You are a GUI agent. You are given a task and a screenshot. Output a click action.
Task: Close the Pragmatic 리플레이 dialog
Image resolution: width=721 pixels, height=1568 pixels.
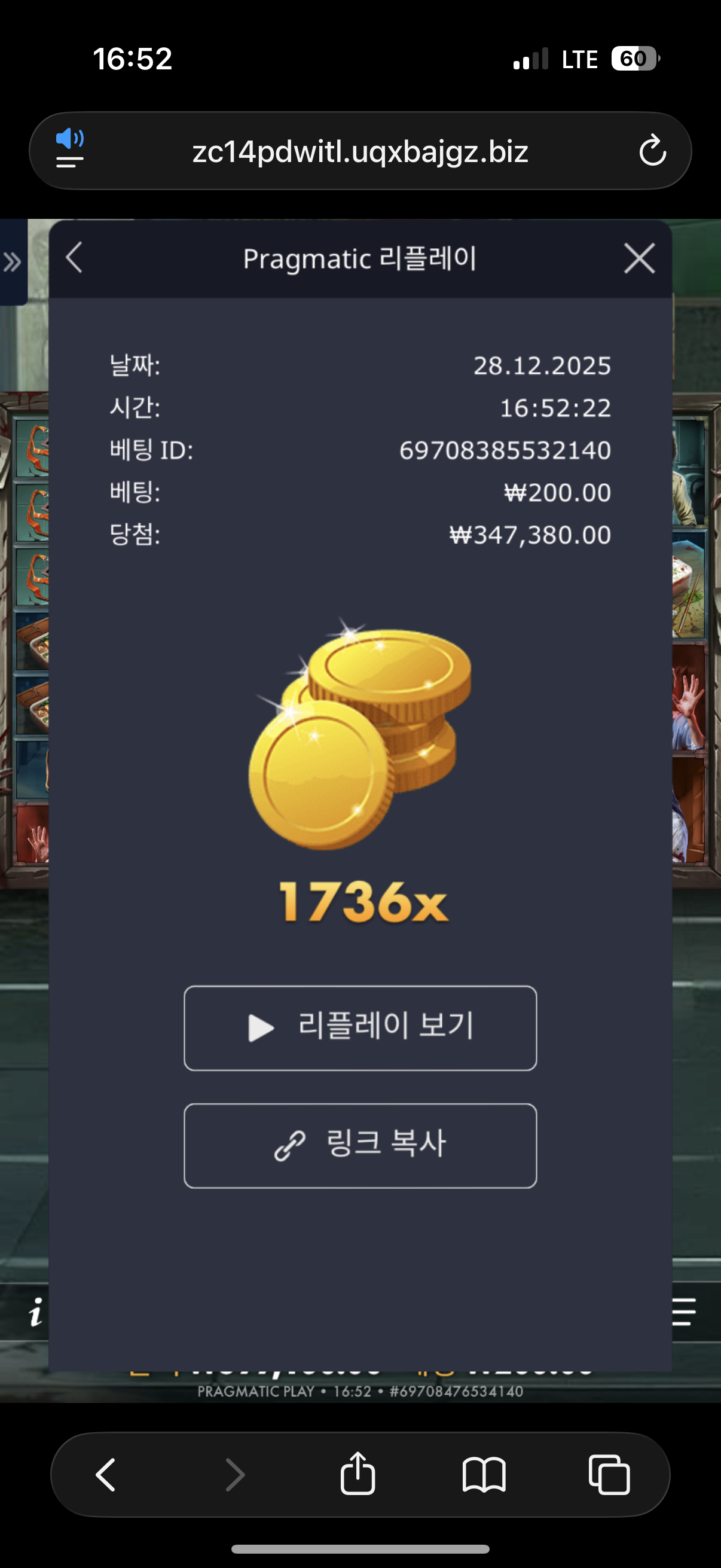639,259
